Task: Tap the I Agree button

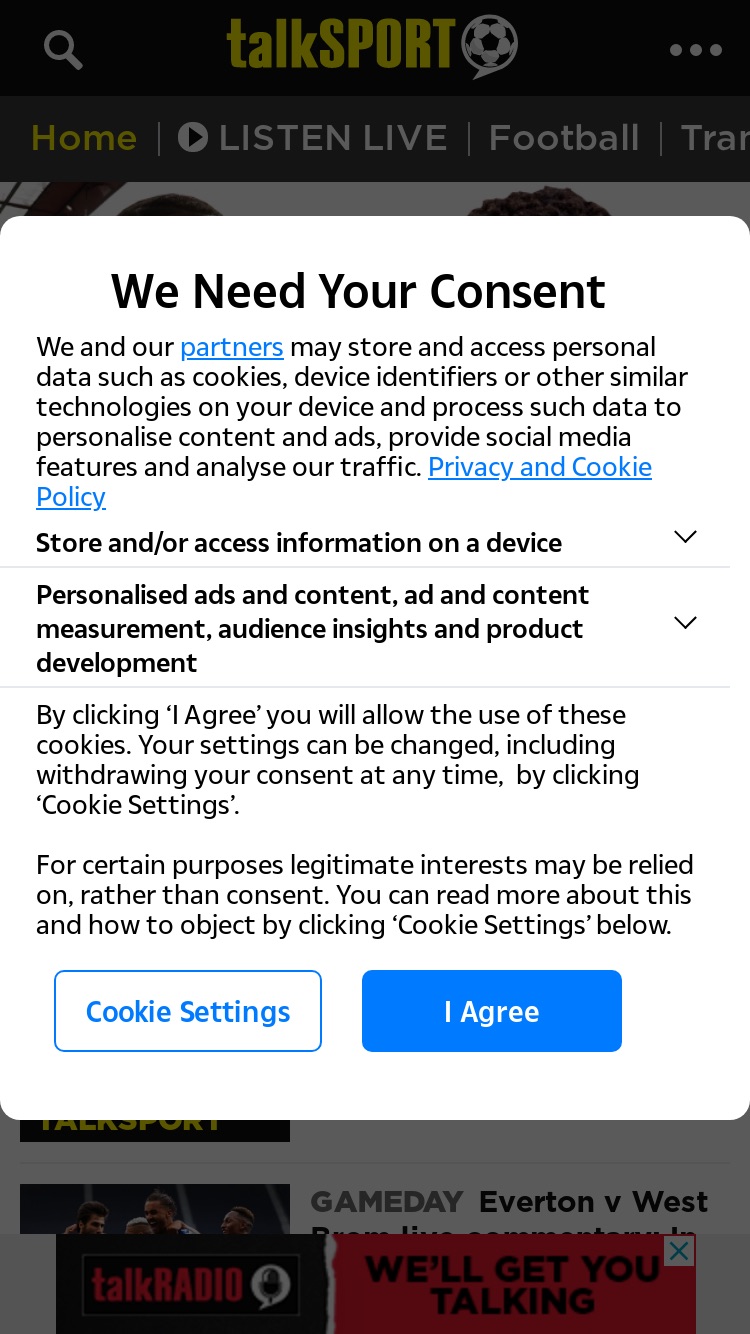Action: point(492,1011)
